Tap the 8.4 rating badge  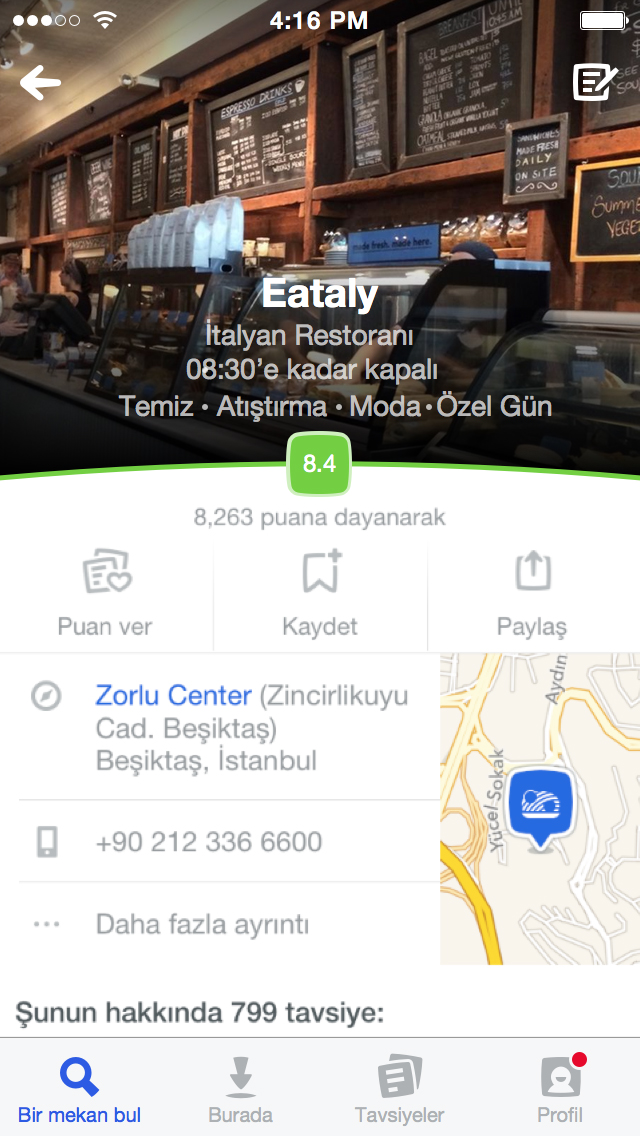pyautogui.click(x=319, y=464)
